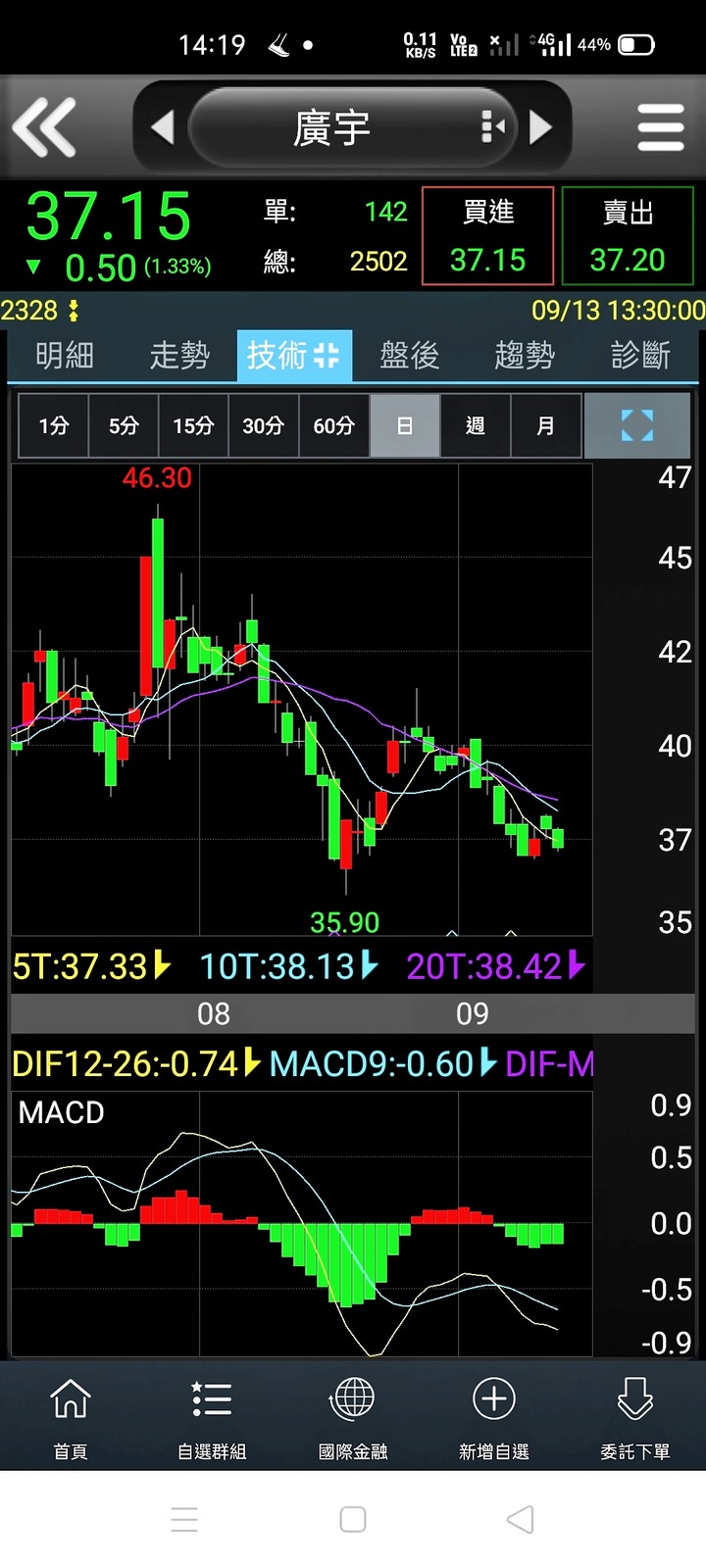This screenshot has height=1568, width=706.
Task: Switch to the previous stock
Action: pos(162,127)
